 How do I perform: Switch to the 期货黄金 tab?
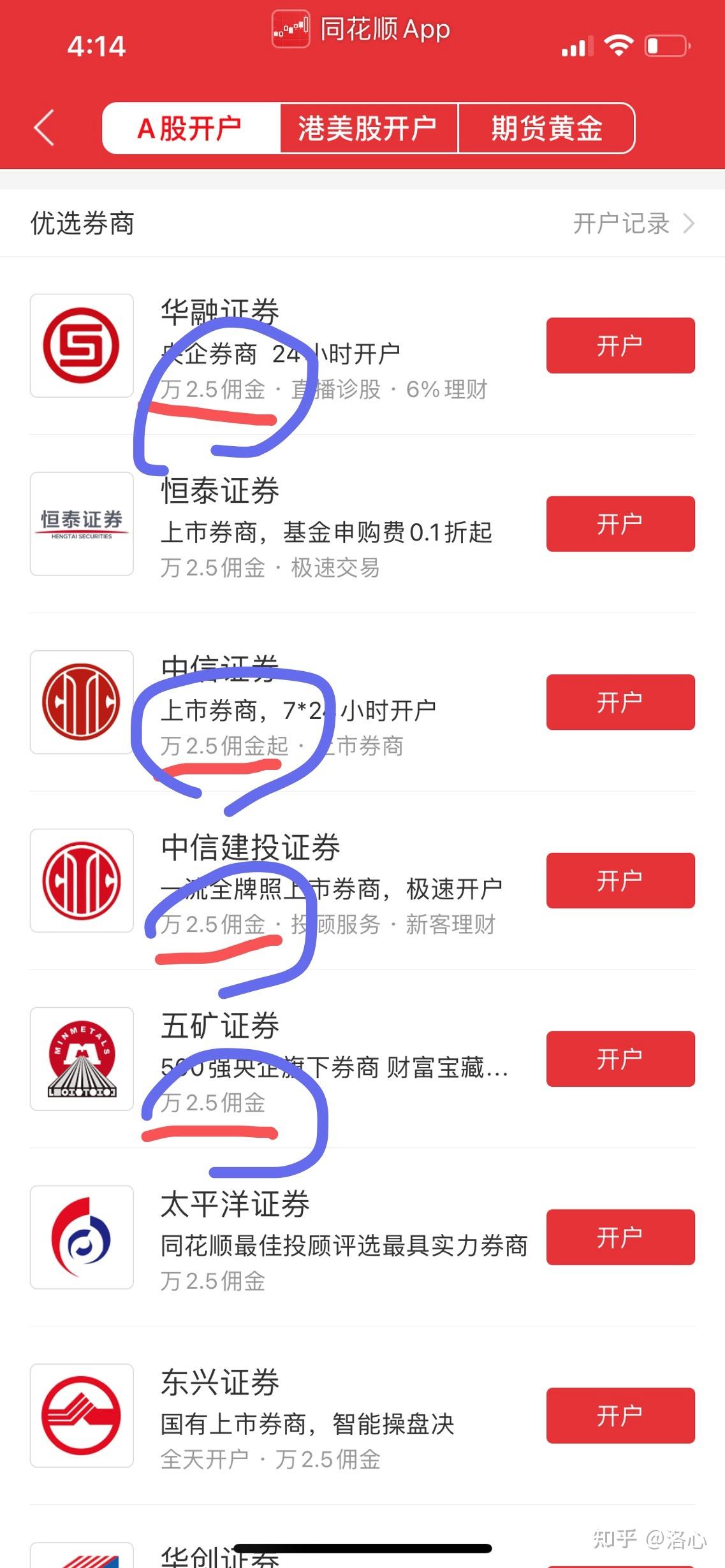click(546, 128)
